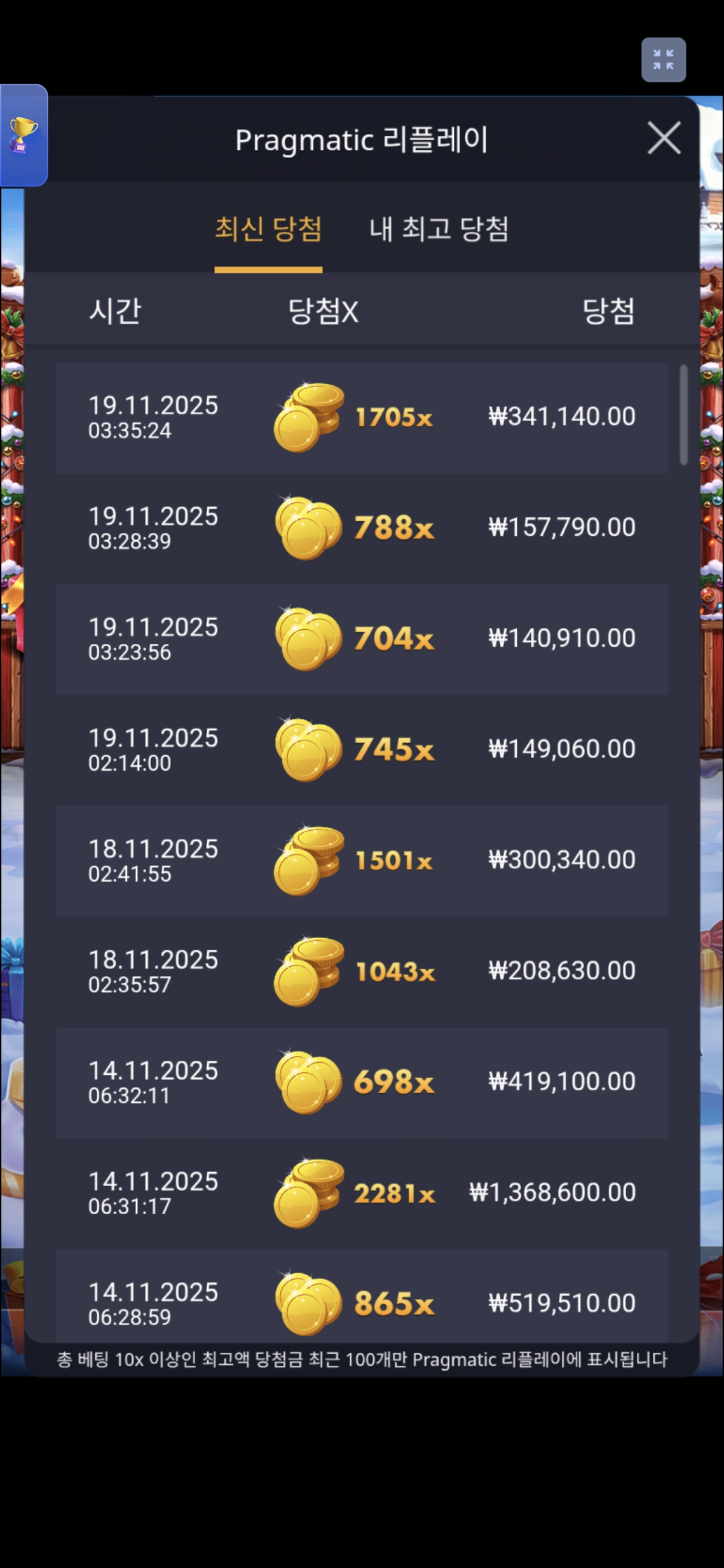724x1568 pixels.
Task: Close the Pragmatic 리플레이 dialog
Action: click(664, 138)
